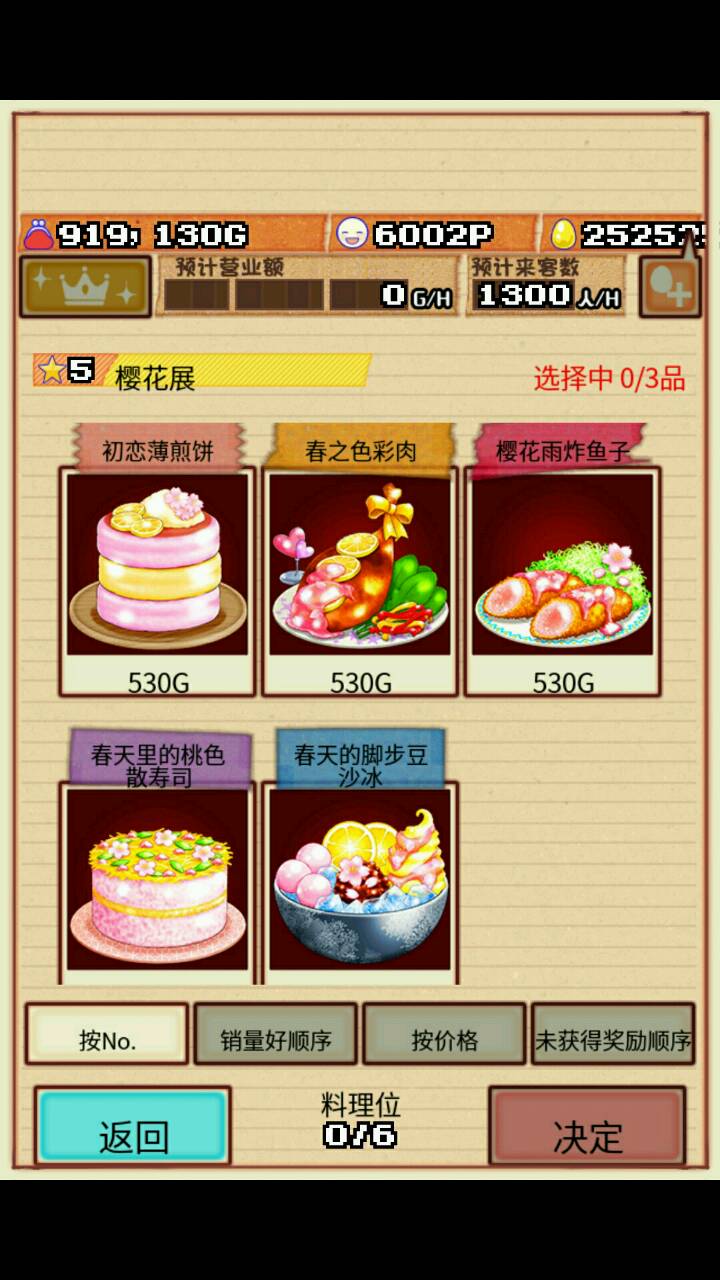Select the 初恋薄煎饼 dish card

[x=157, y=565]
